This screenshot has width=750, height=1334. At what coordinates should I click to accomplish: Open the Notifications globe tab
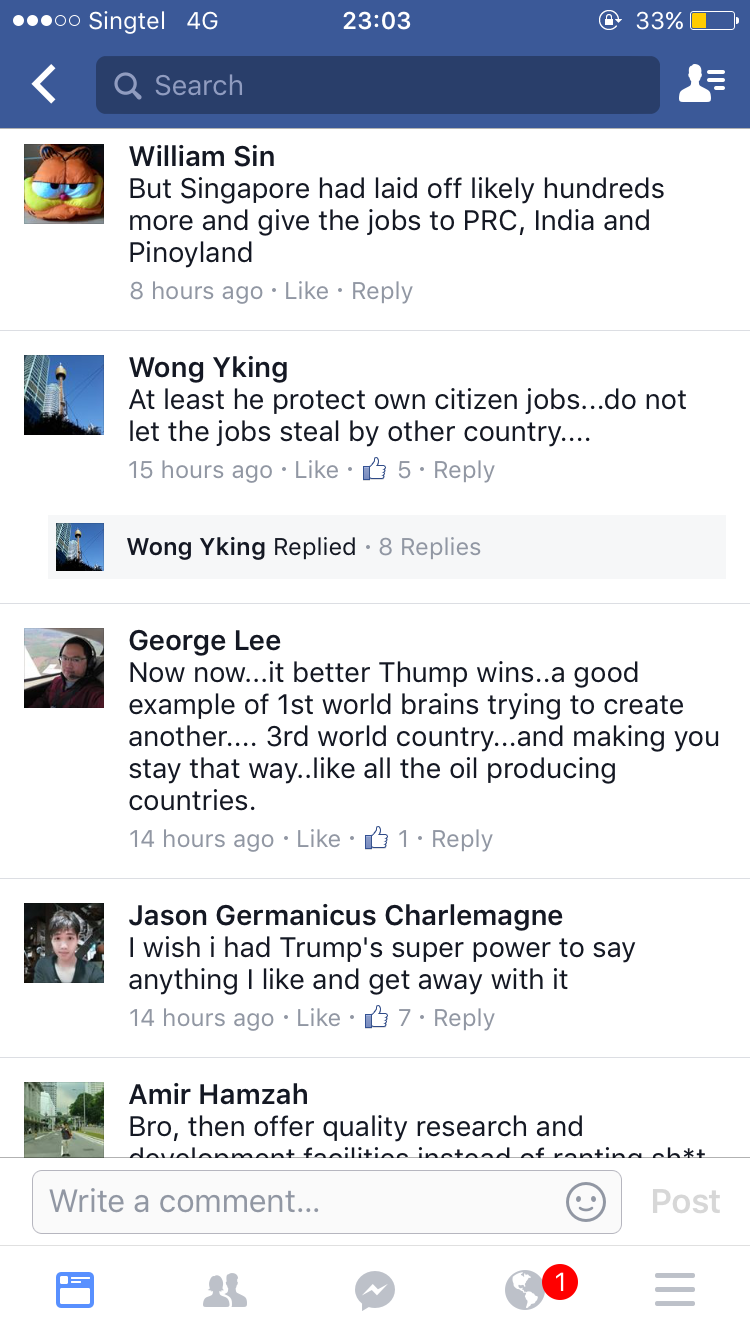(x=525, y=1289)
